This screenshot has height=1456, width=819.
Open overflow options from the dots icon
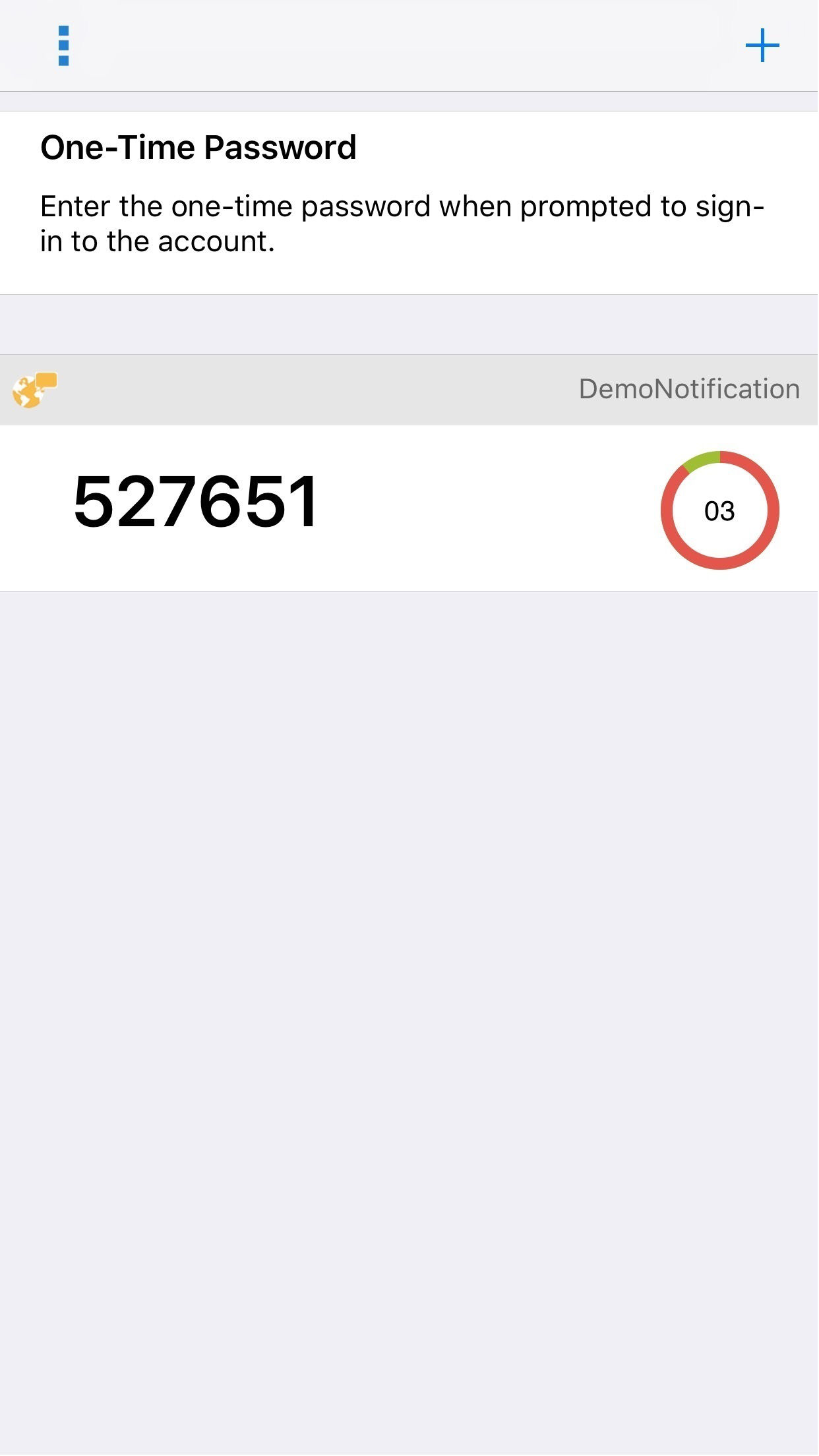[63, 45]
